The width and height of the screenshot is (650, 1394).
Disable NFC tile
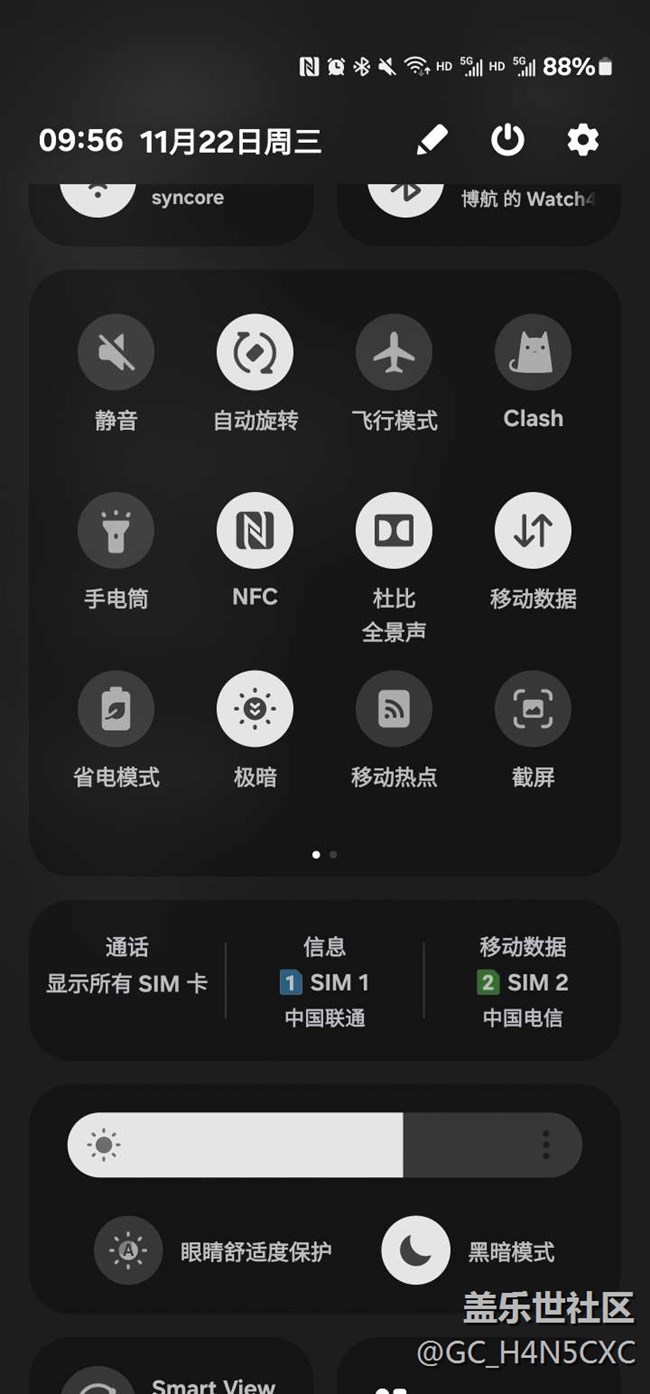coord(255,531)
